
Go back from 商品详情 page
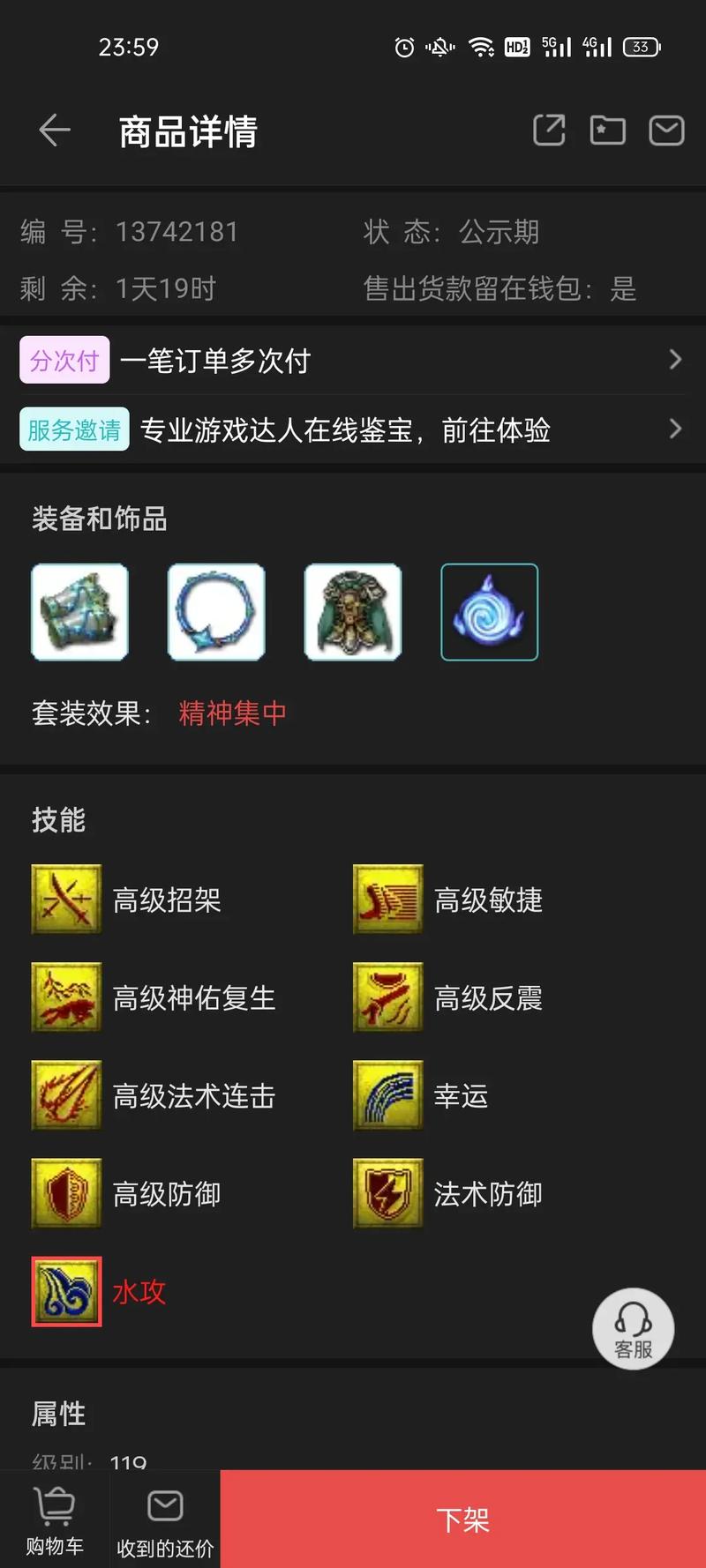[x=55, y=131]
